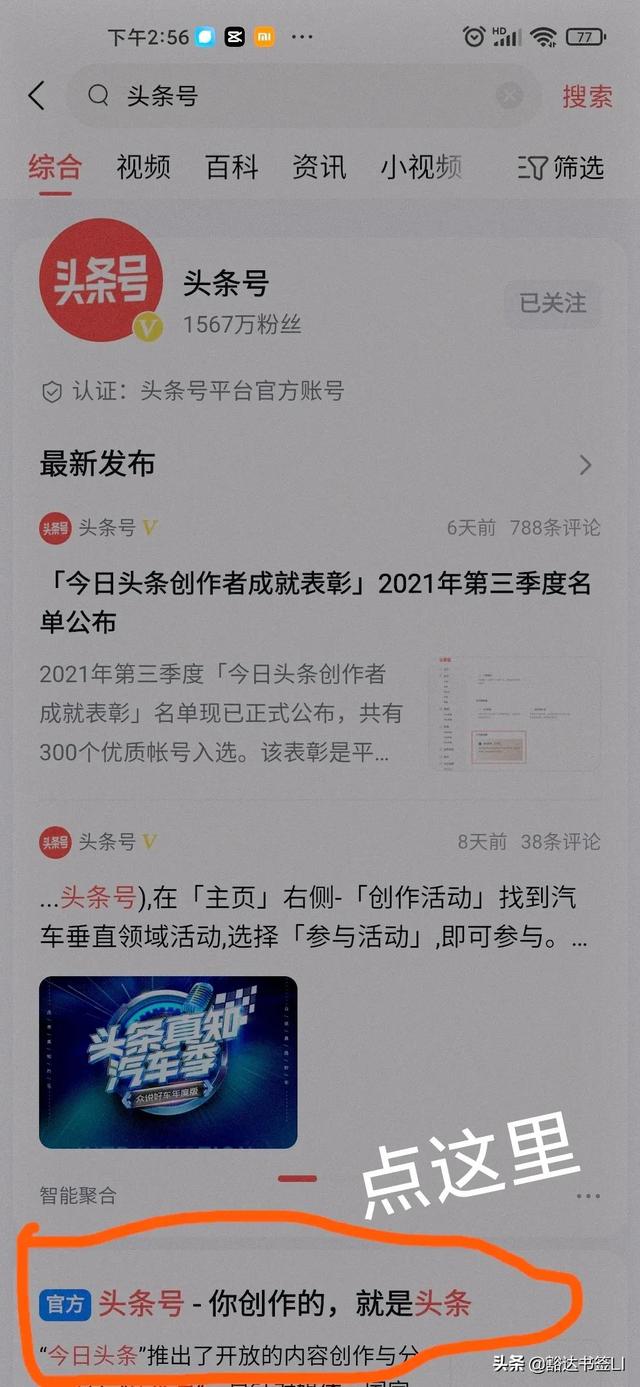Screen dimensions: 640x1387
Task: Switch to the 资讯 tab
Action: click(319, 167)
